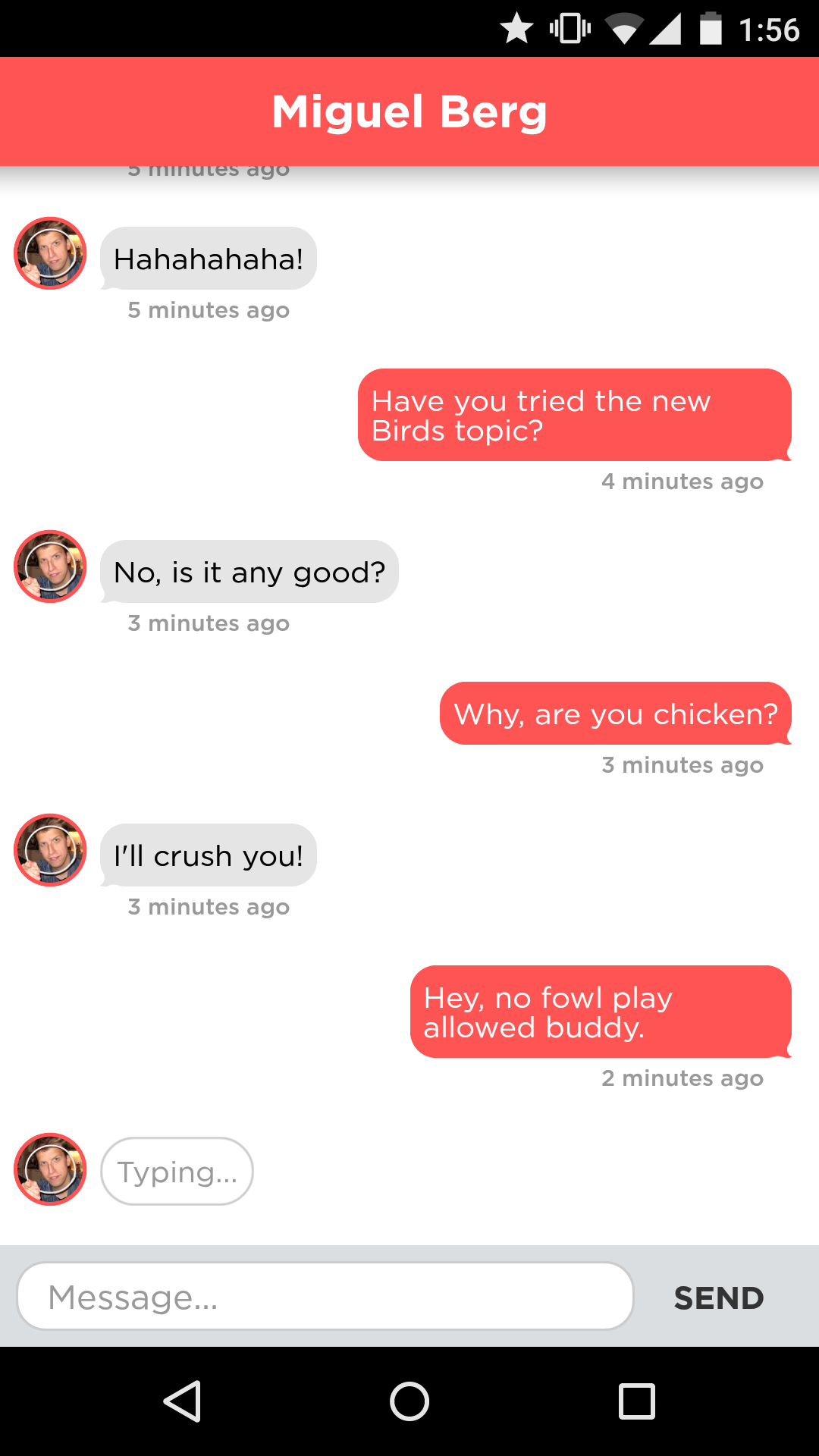Open the Miguel Berg conversation header
Viewport: 819px width, 1456px height.
(x=409, y=111)
